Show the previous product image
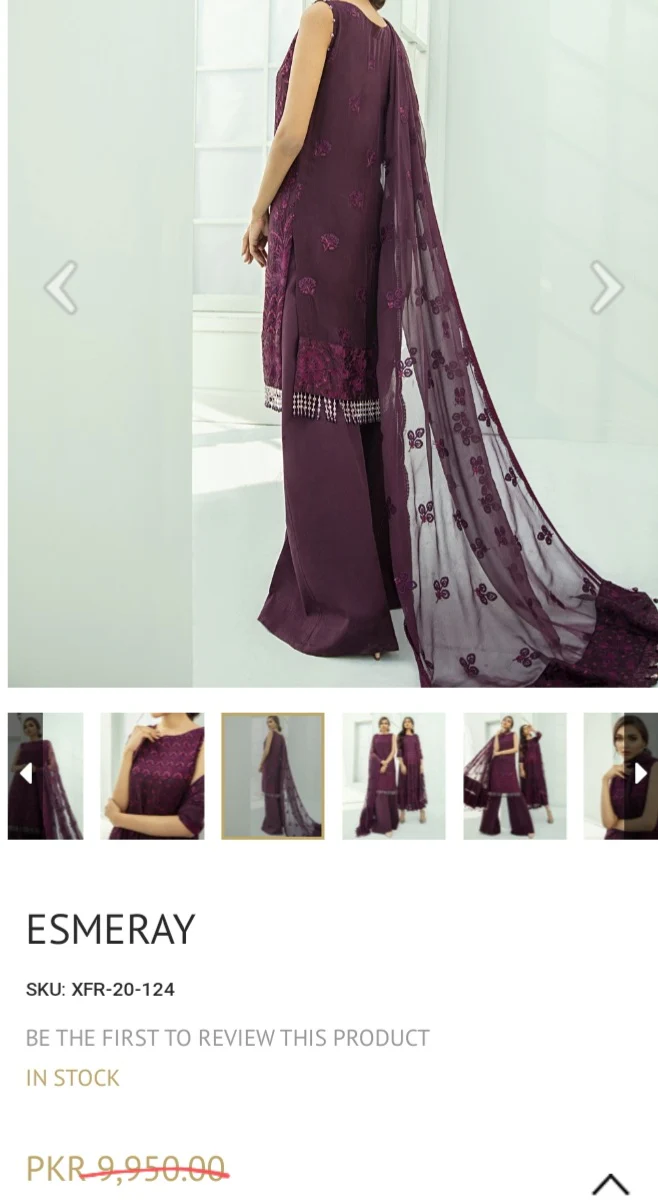 pos(61,288)
